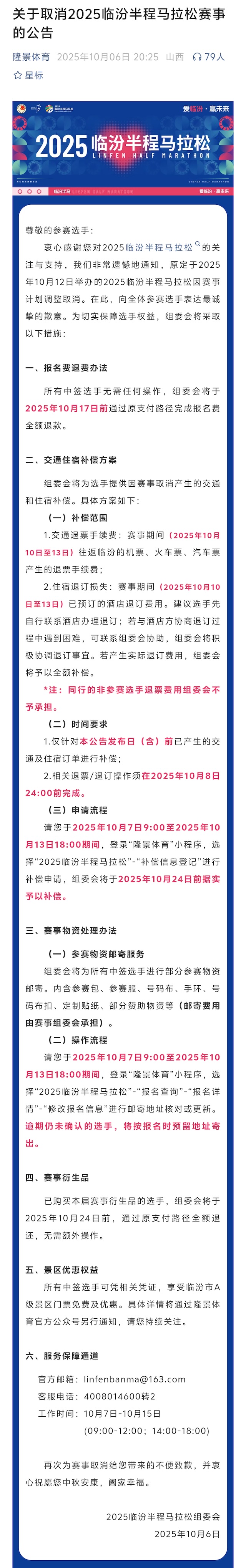Star this account with 星标

coord(28,75)
